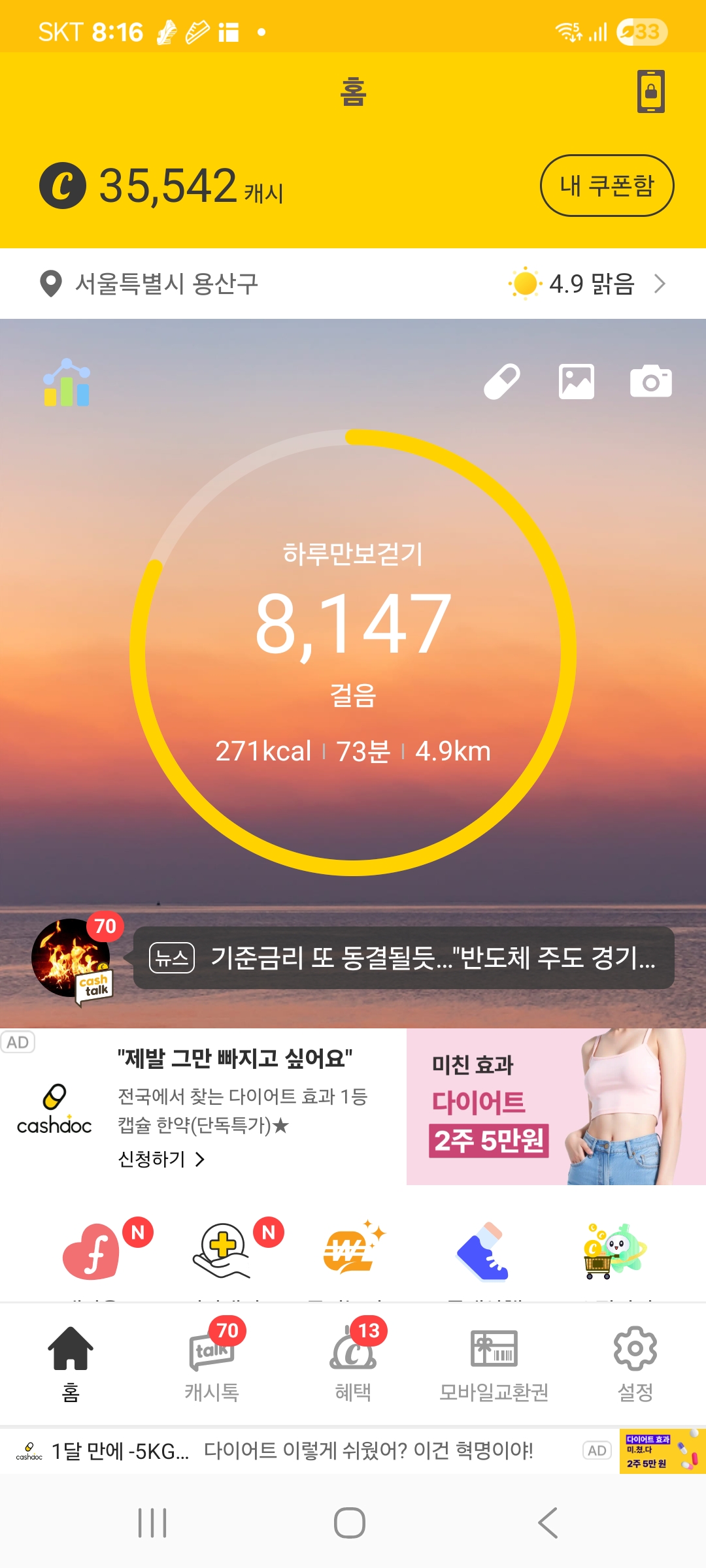
Task: Open the 미친 효과 다이어트 ad banner
Action: (556, 1107)
